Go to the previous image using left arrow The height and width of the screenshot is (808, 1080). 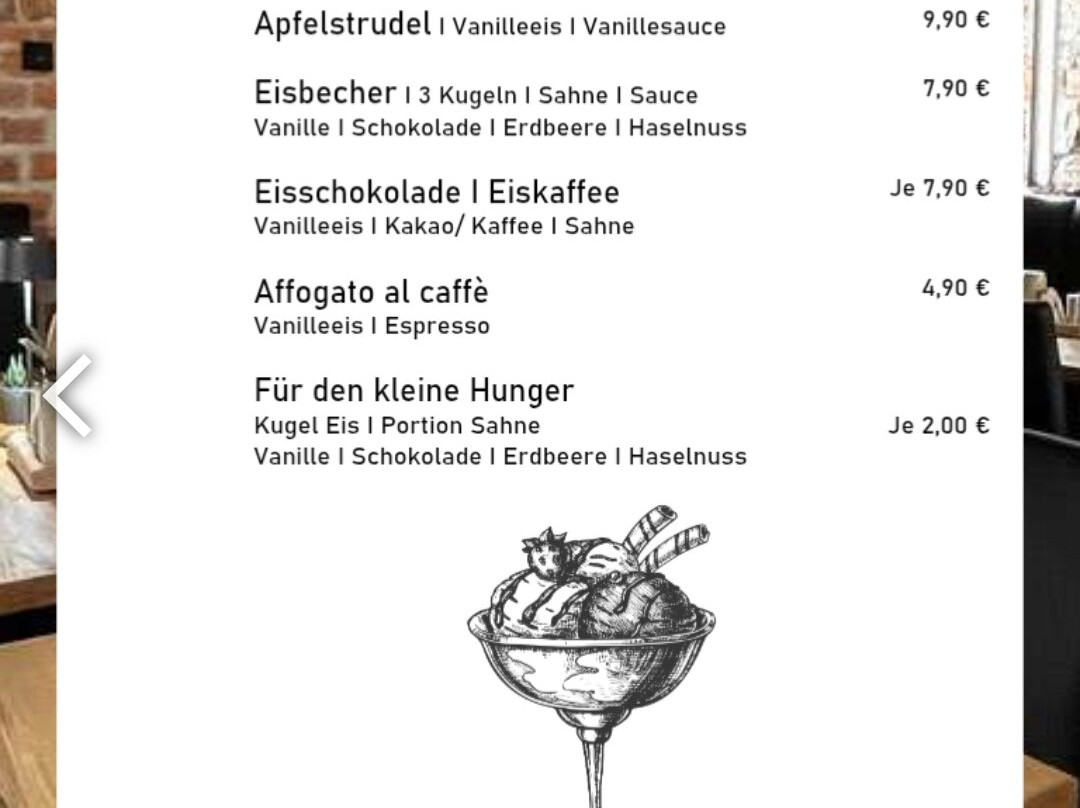click(67, 396)
